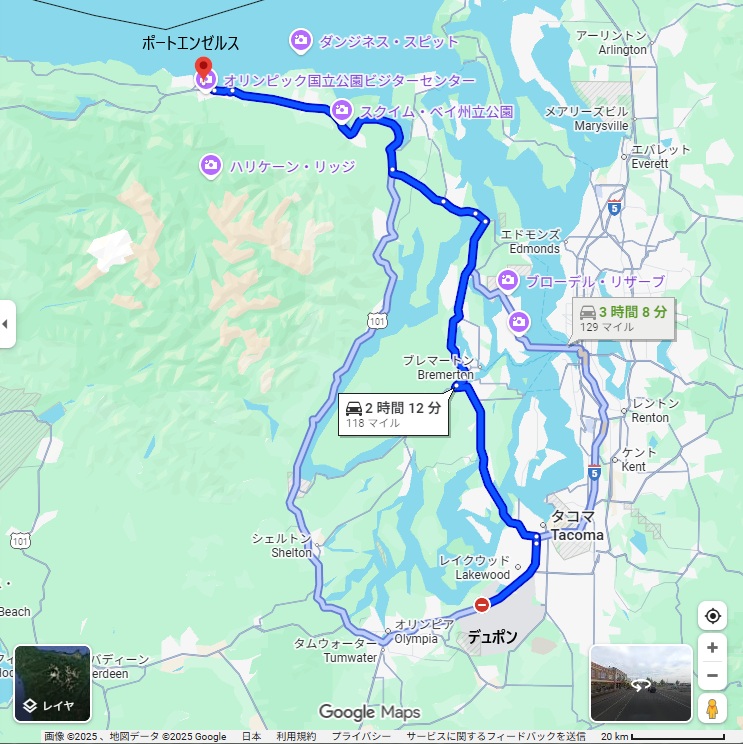743x744 pixels.
Task: Open ハリケーン・リッジ place marker
Action: tap(211, 165)
